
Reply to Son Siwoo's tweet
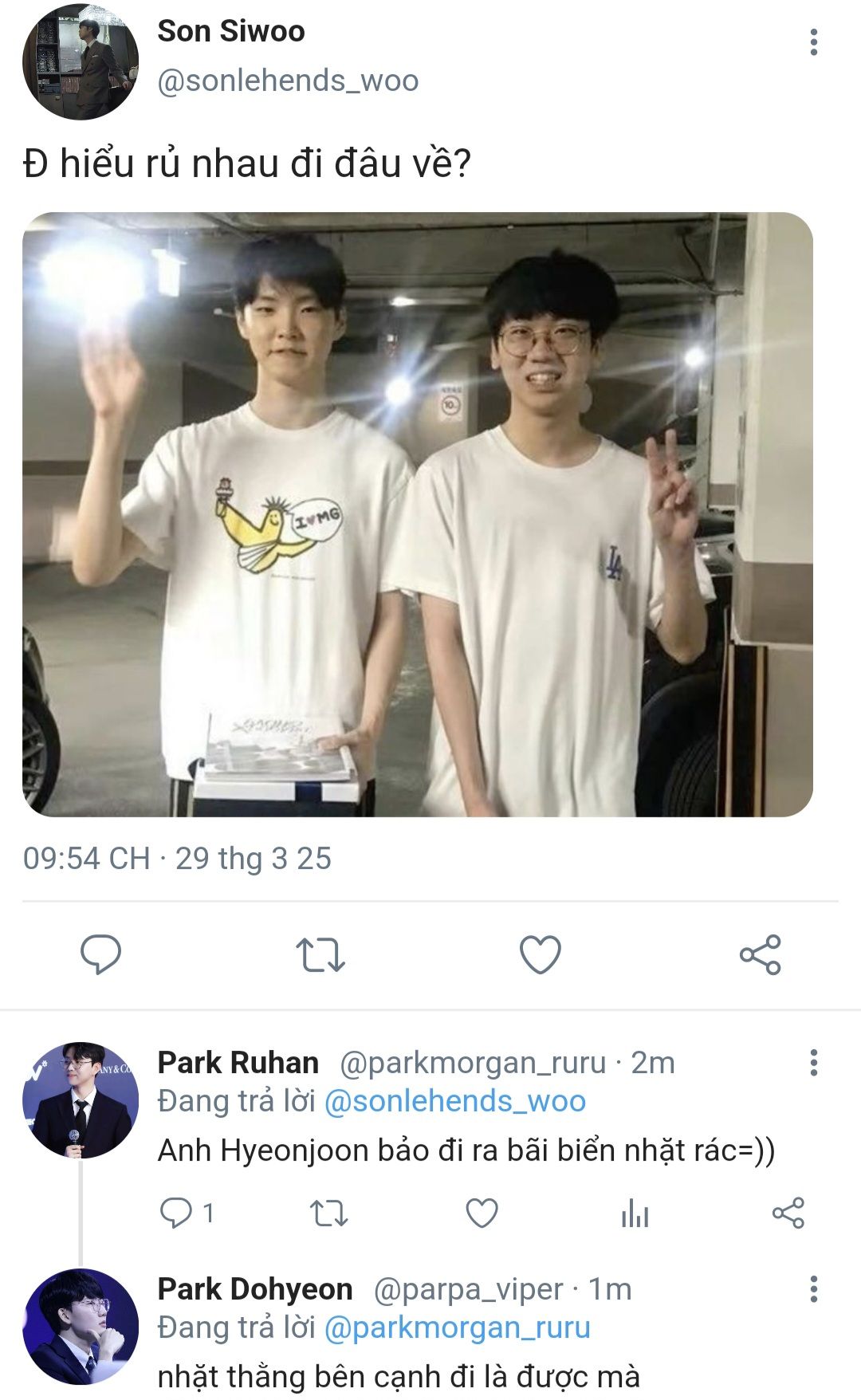click(101, 954)
